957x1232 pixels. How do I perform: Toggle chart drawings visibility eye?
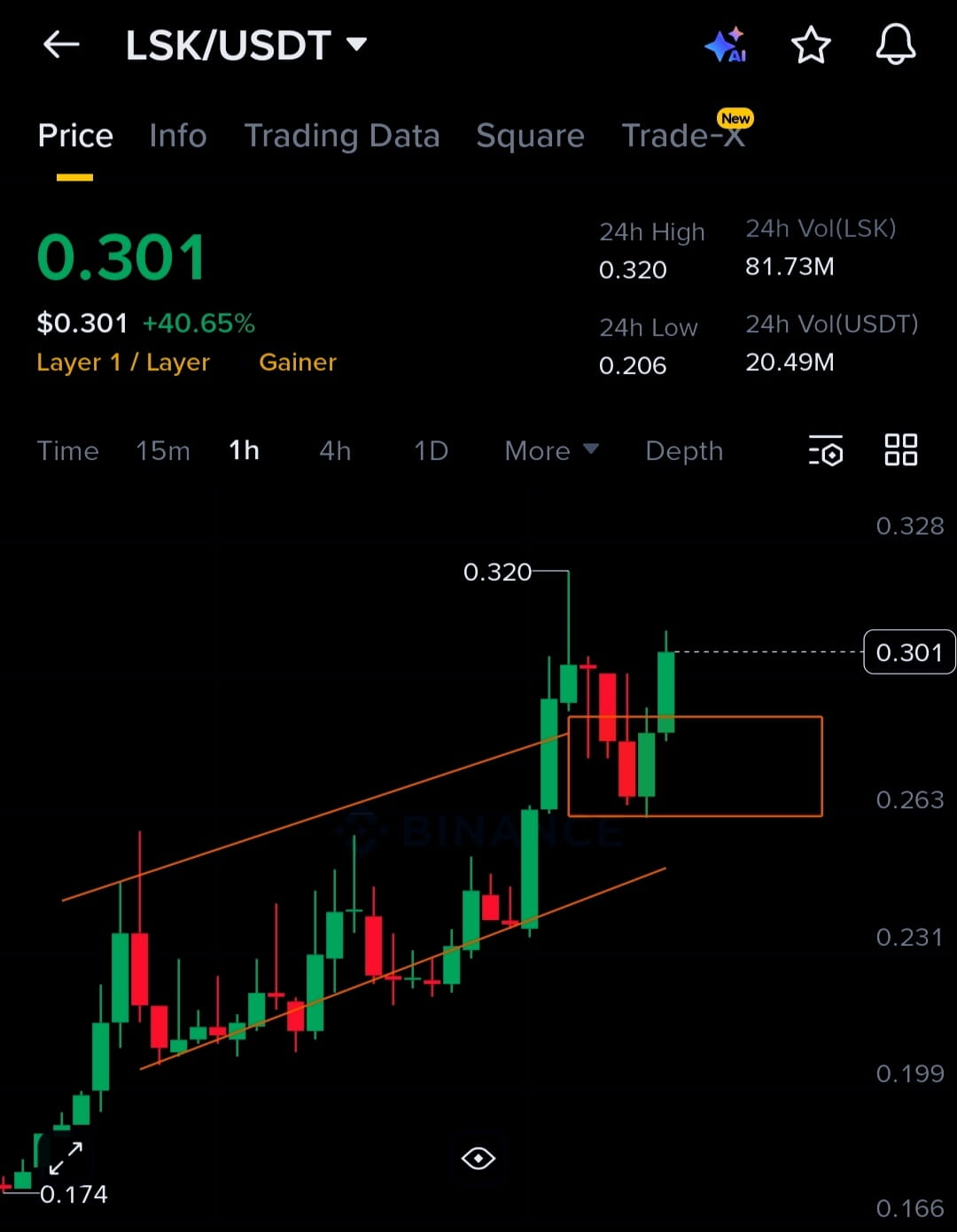(x=478, y=1158)
